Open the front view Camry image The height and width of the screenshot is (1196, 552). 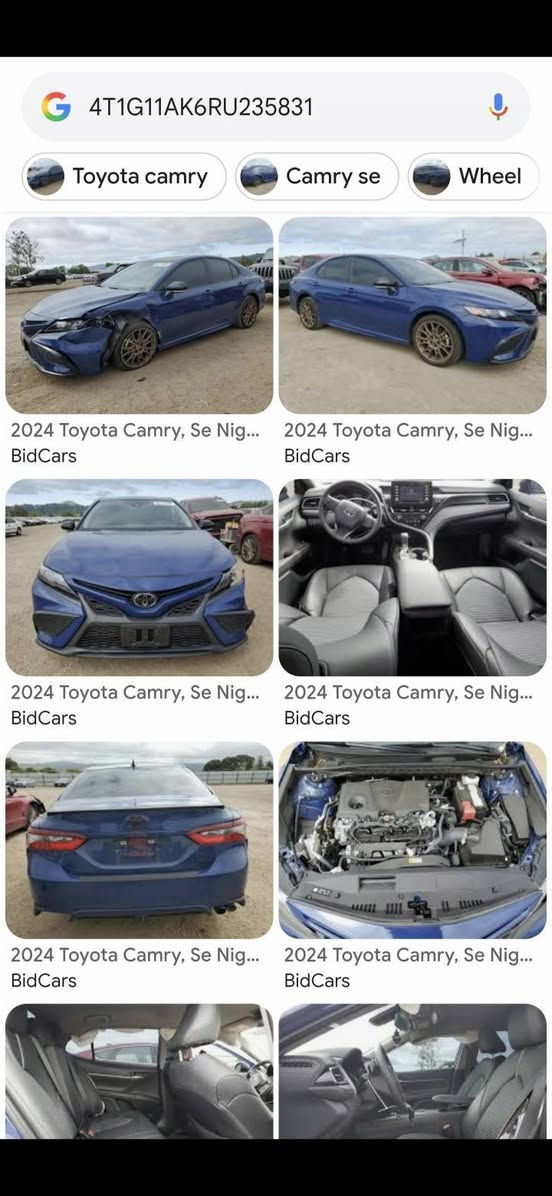point(139,577)
